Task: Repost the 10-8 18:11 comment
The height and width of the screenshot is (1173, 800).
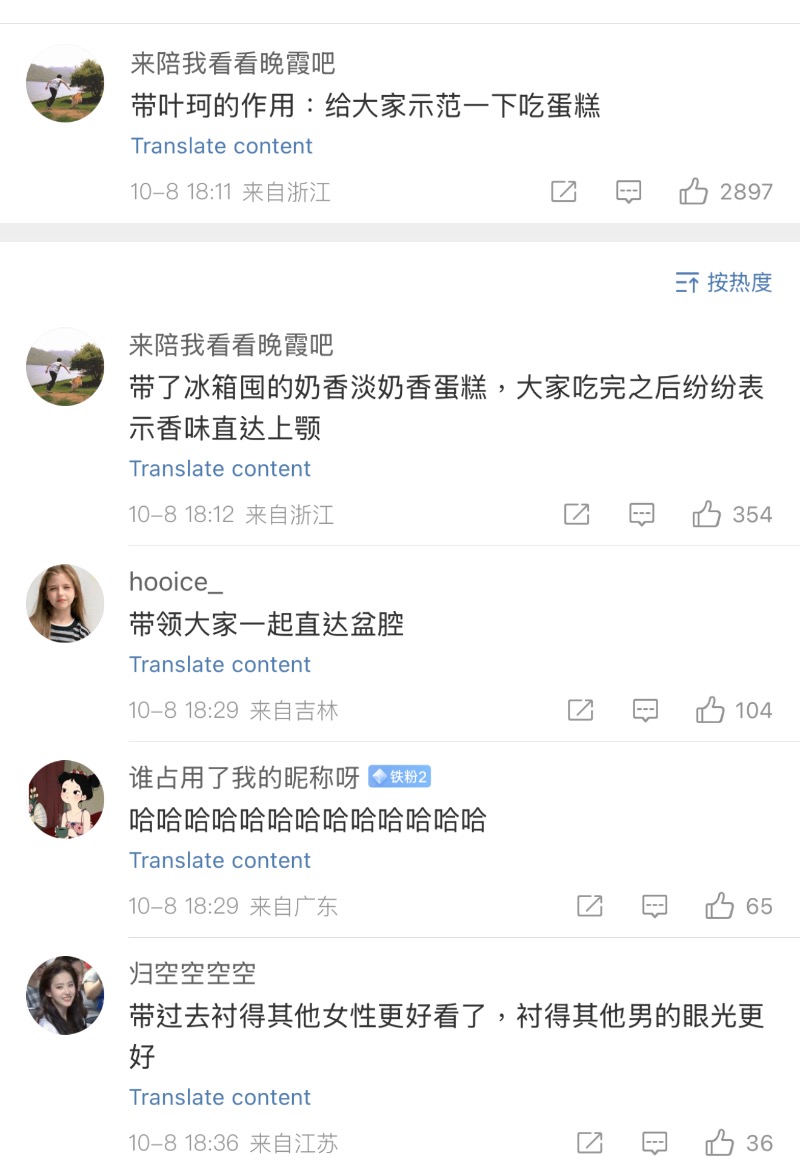Action: 564,192
